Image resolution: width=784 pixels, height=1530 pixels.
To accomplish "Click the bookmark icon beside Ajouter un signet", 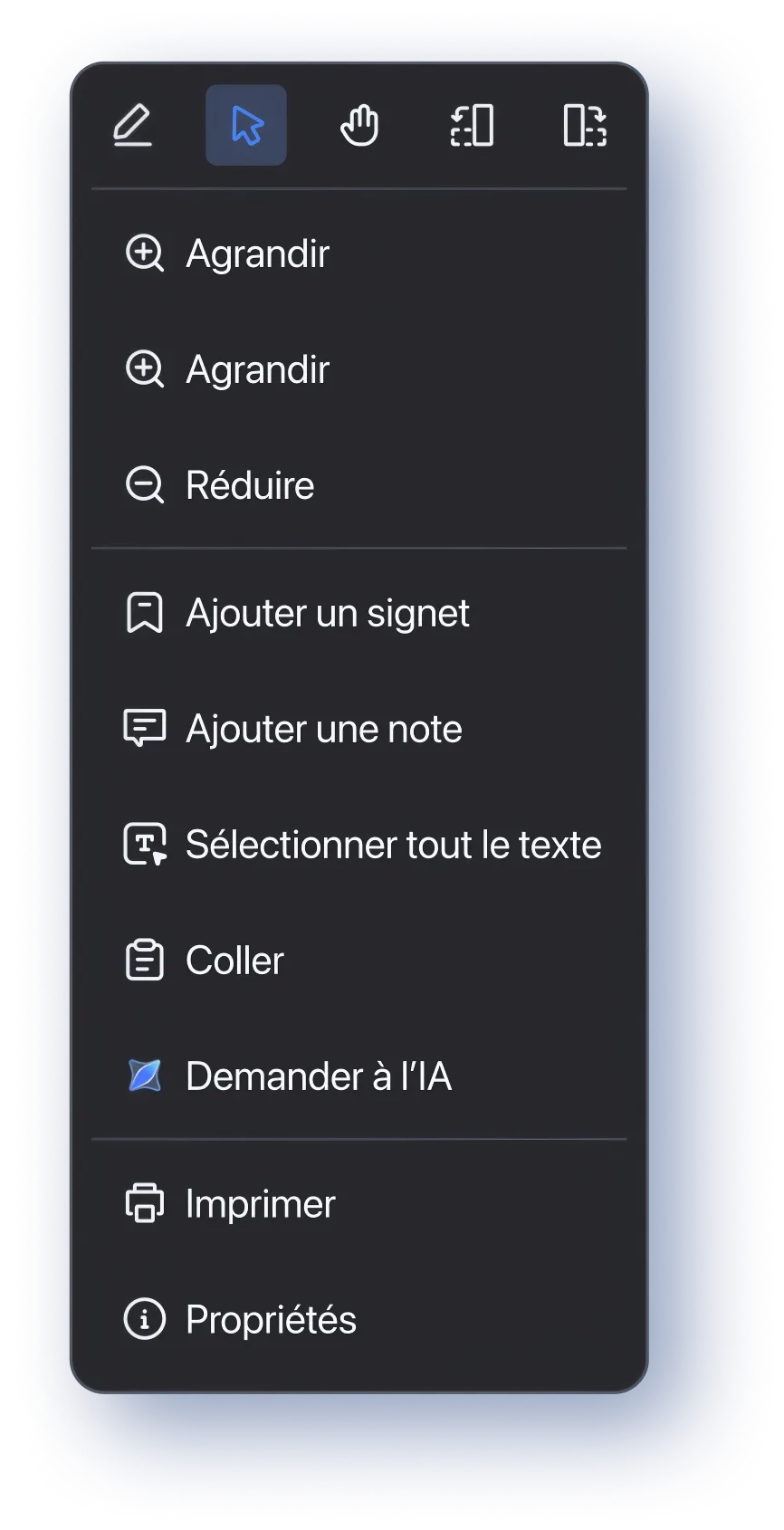I will (x=146, y=613).
